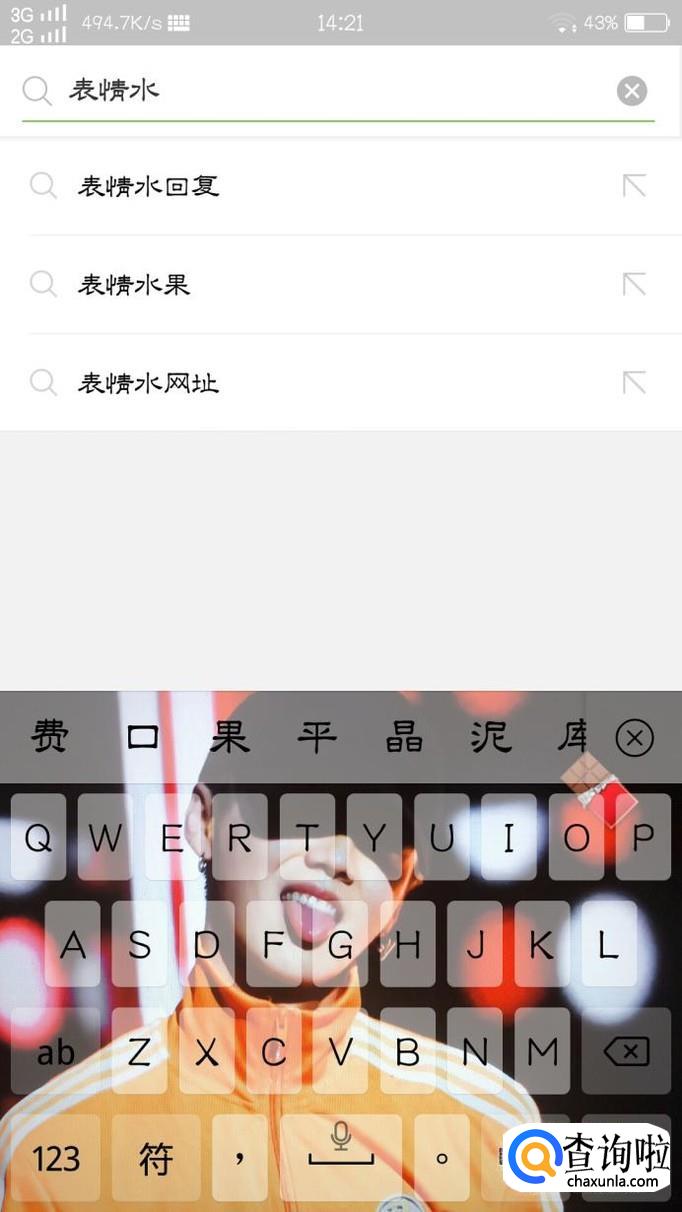
Task: Choose the candidate word 果 on the keyboard
Action: [229, 738]
